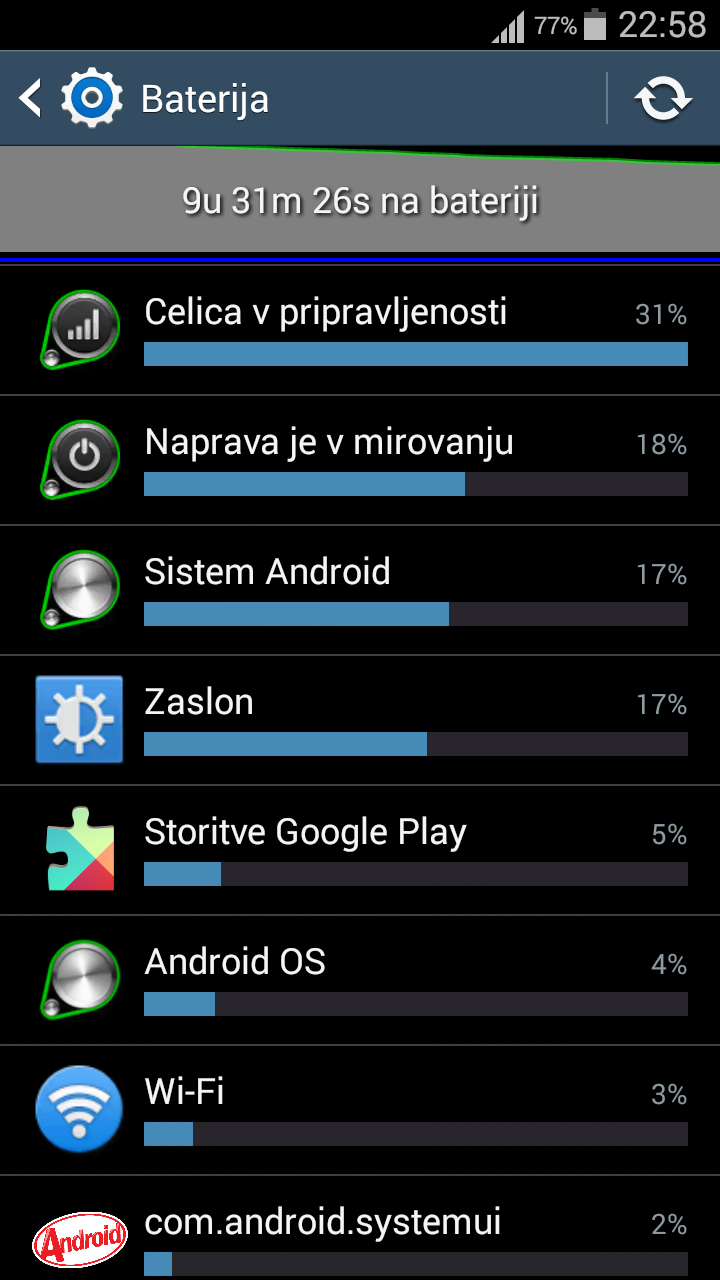View Wi-Fi battery consumption
The image size is (720, 1280).
[x=360, y=1110]
